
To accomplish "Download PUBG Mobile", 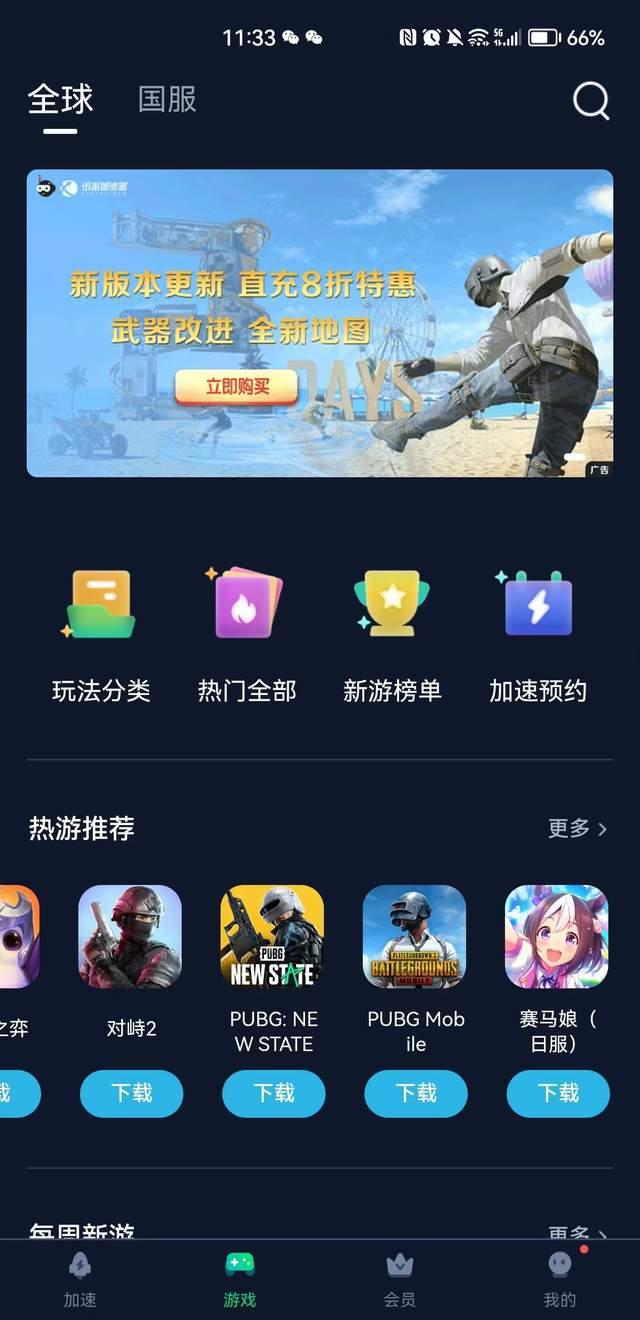I will pos(416,1093).
